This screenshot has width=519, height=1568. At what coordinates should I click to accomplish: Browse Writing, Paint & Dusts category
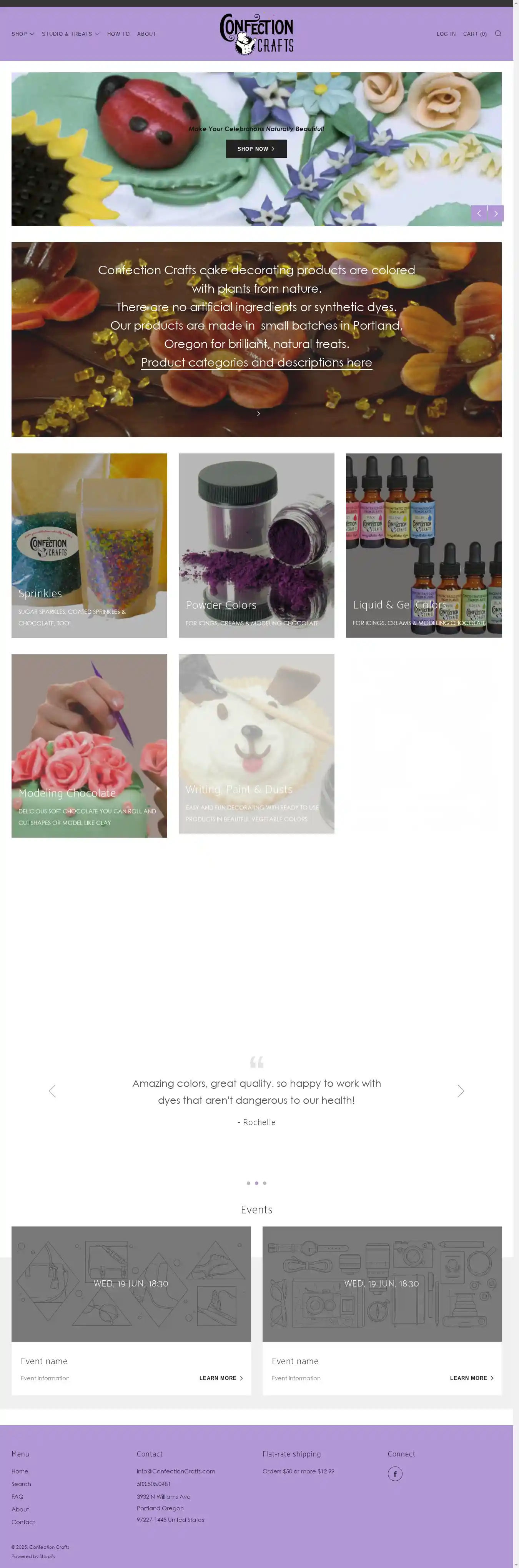pos(256,743)
